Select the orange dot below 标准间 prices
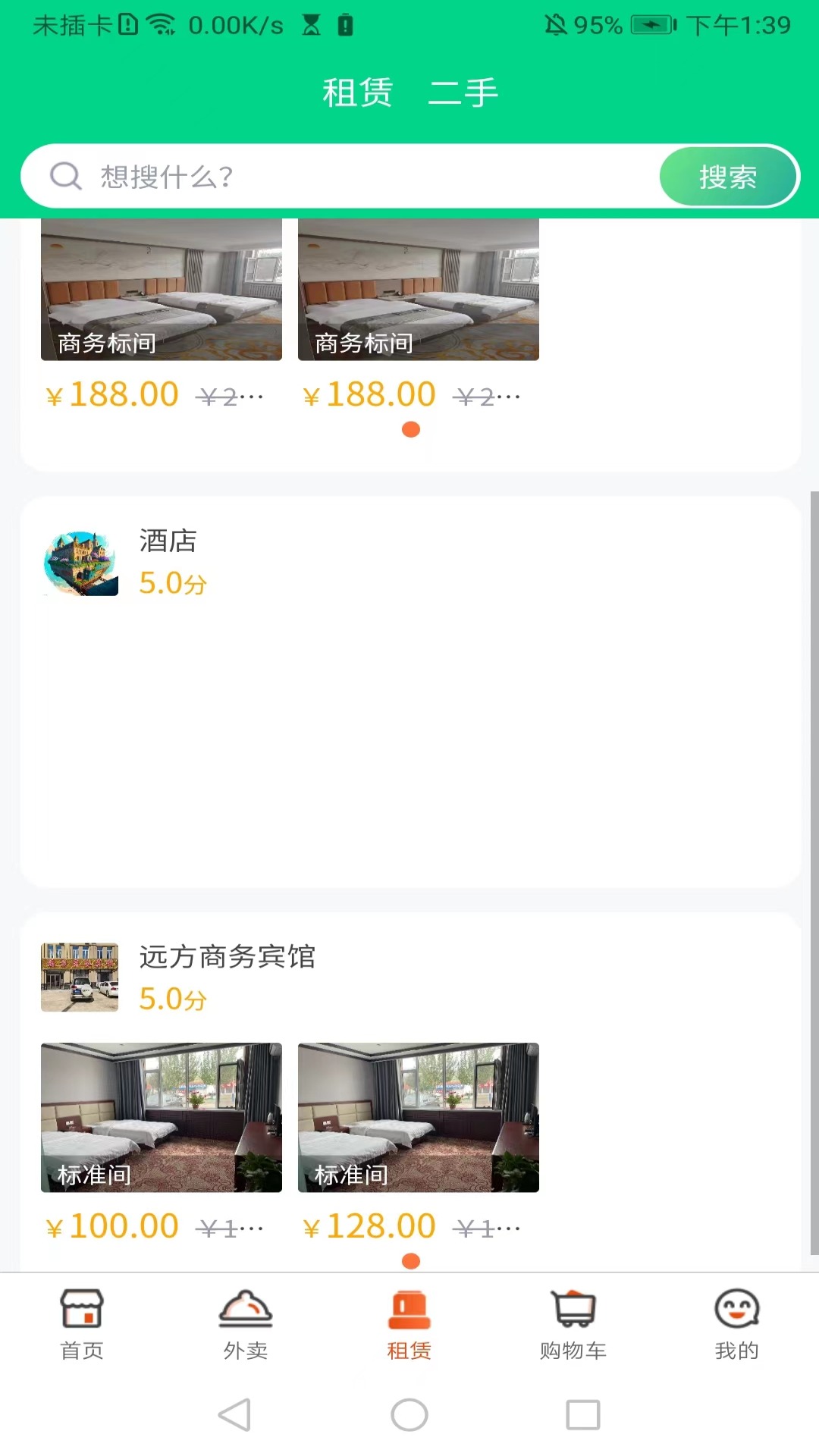The width and height of the screenshot is (819, 1456). point(410,1261)
